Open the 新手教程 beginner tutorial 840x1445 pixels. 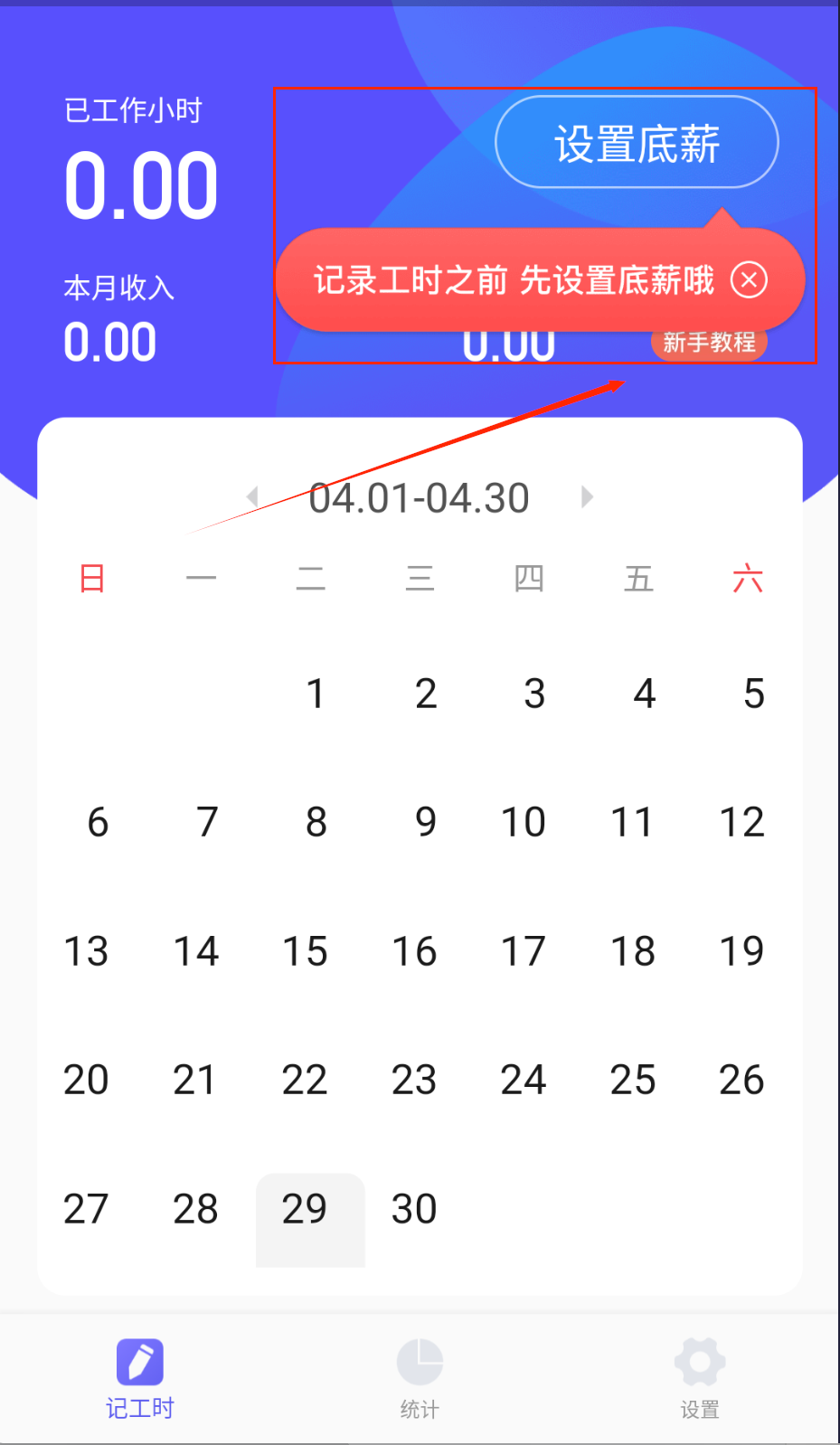[x=709, y=344]
